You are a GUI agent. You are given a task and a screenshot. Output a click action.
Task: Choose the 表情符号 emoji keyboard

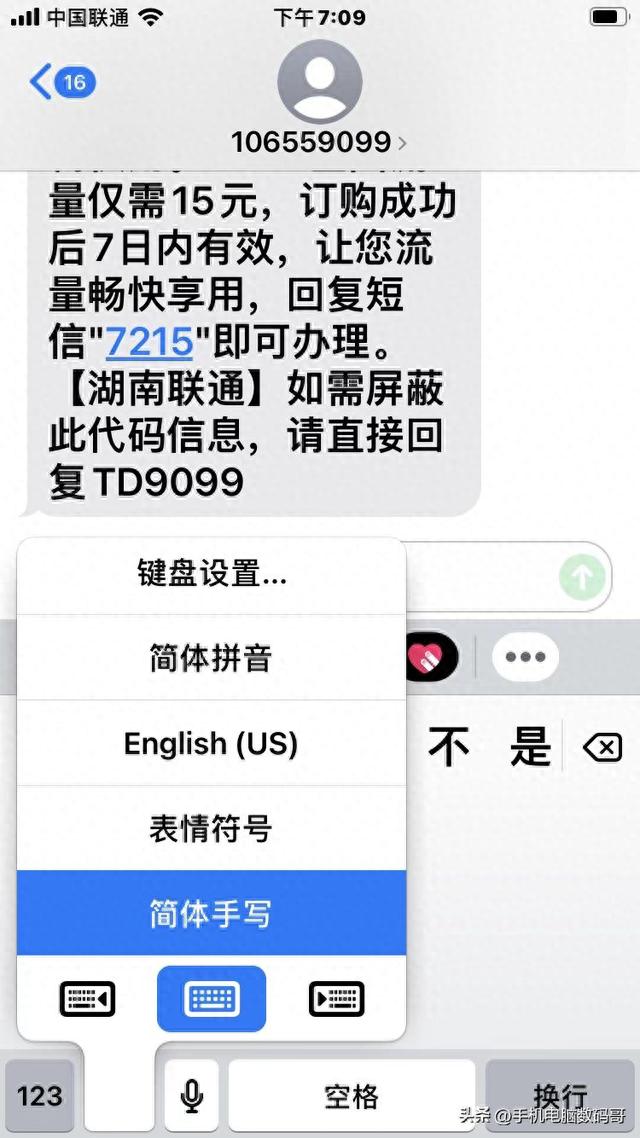[212, 828]
